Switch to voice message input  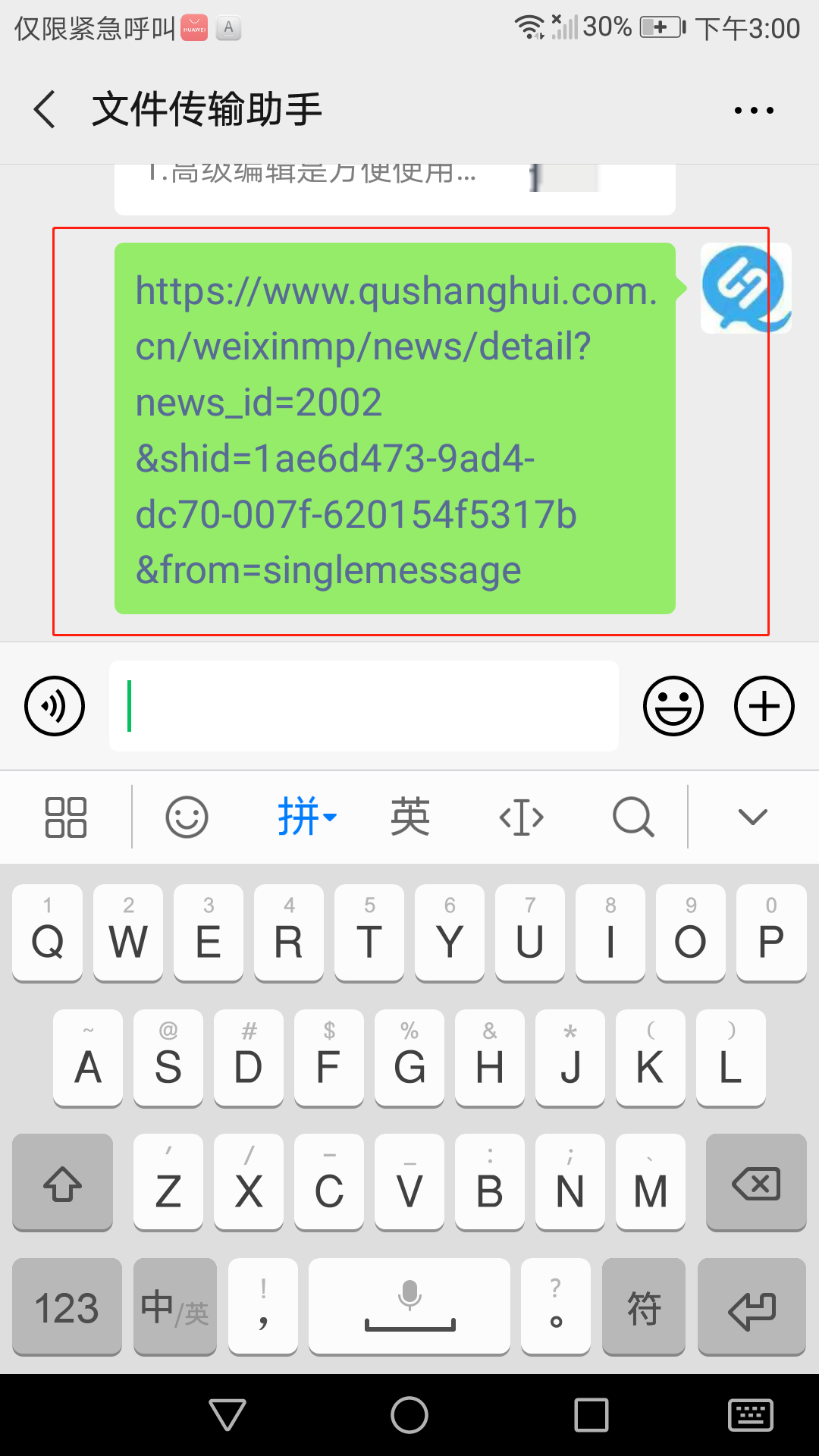click(55, 706)
